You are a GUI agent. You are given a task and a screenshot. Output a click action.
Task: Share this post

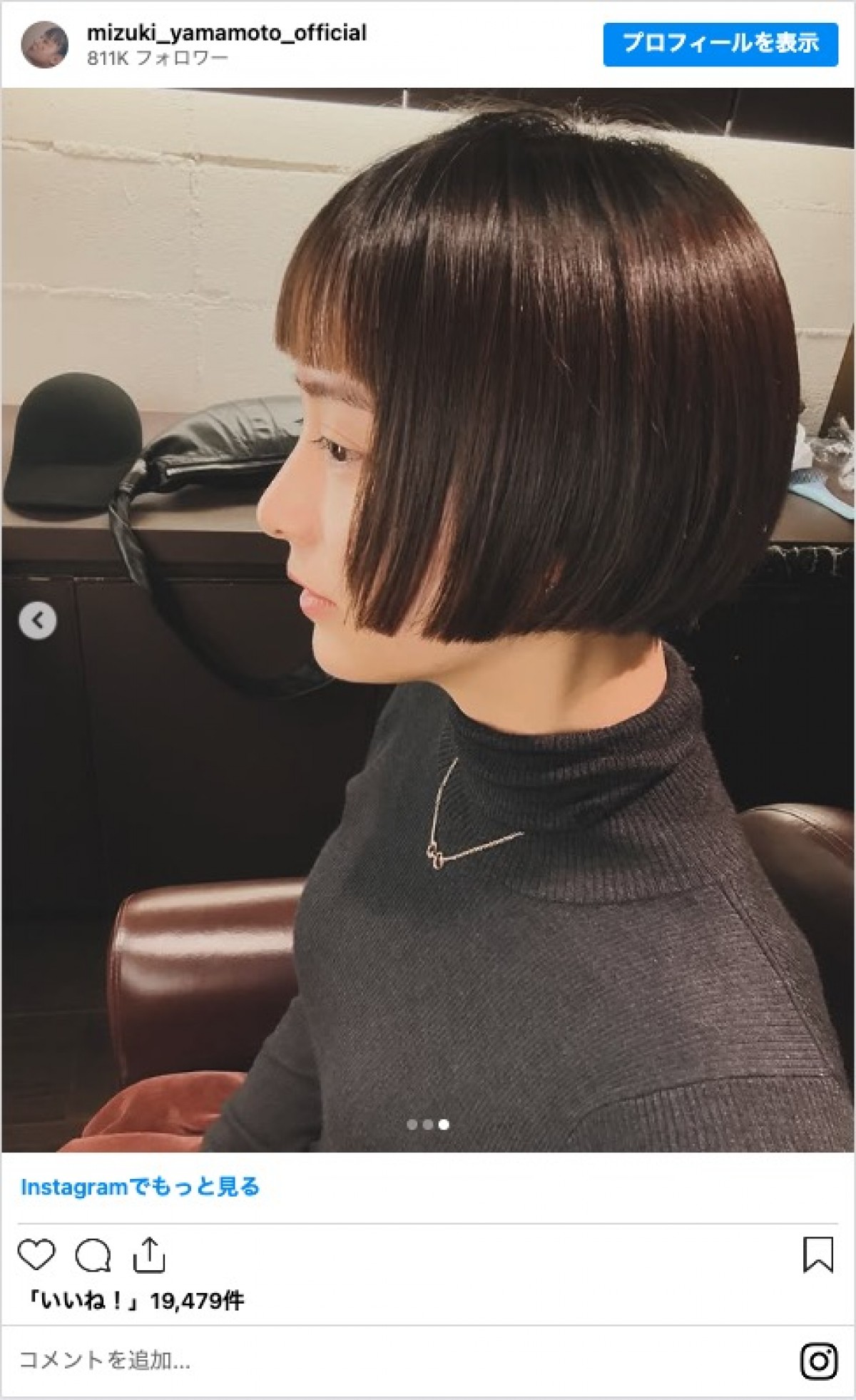tap(148, 1255)
